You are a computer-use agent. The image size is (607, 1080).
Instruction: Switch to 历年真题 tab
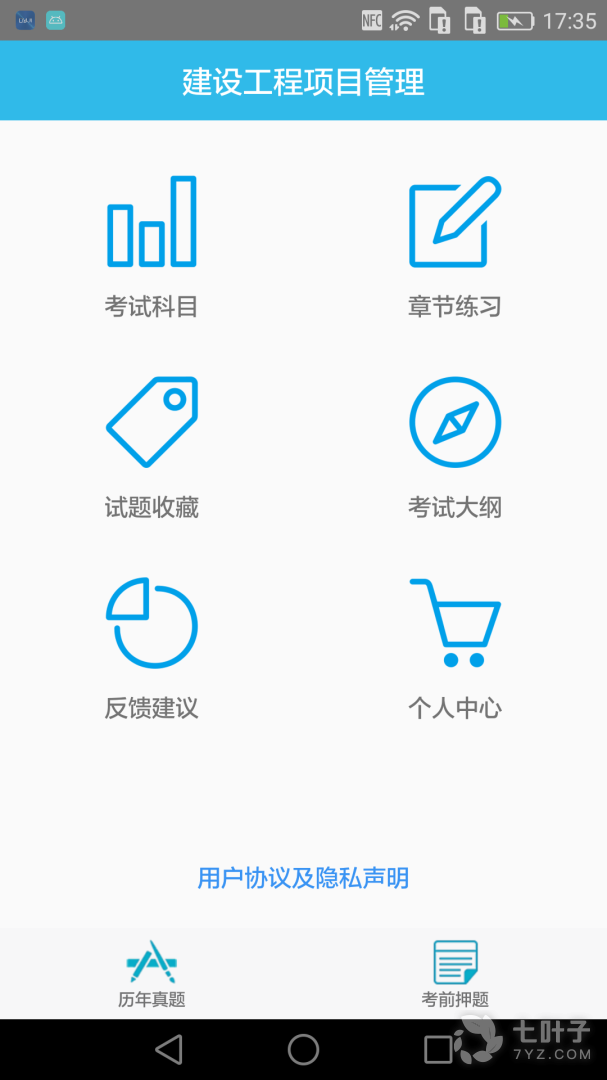coord(152,973)
